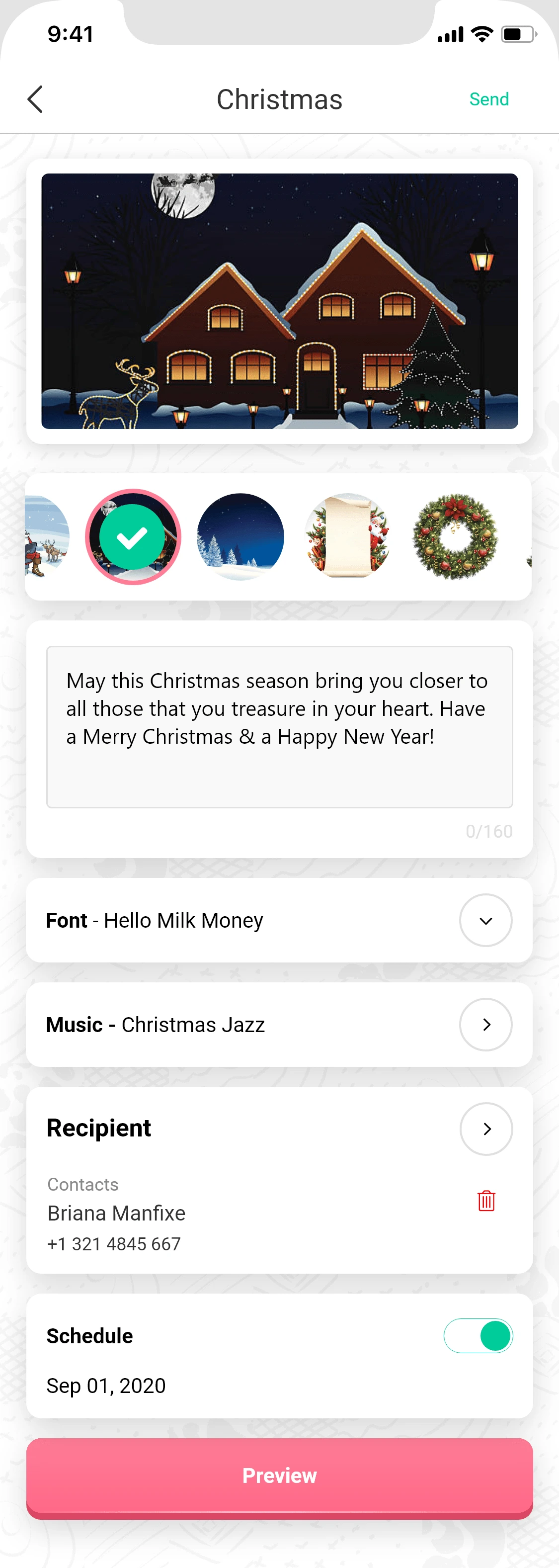Delete recipient Briana Manfixe
The image size is (559, 1568).
click(x=486, y=1200)
